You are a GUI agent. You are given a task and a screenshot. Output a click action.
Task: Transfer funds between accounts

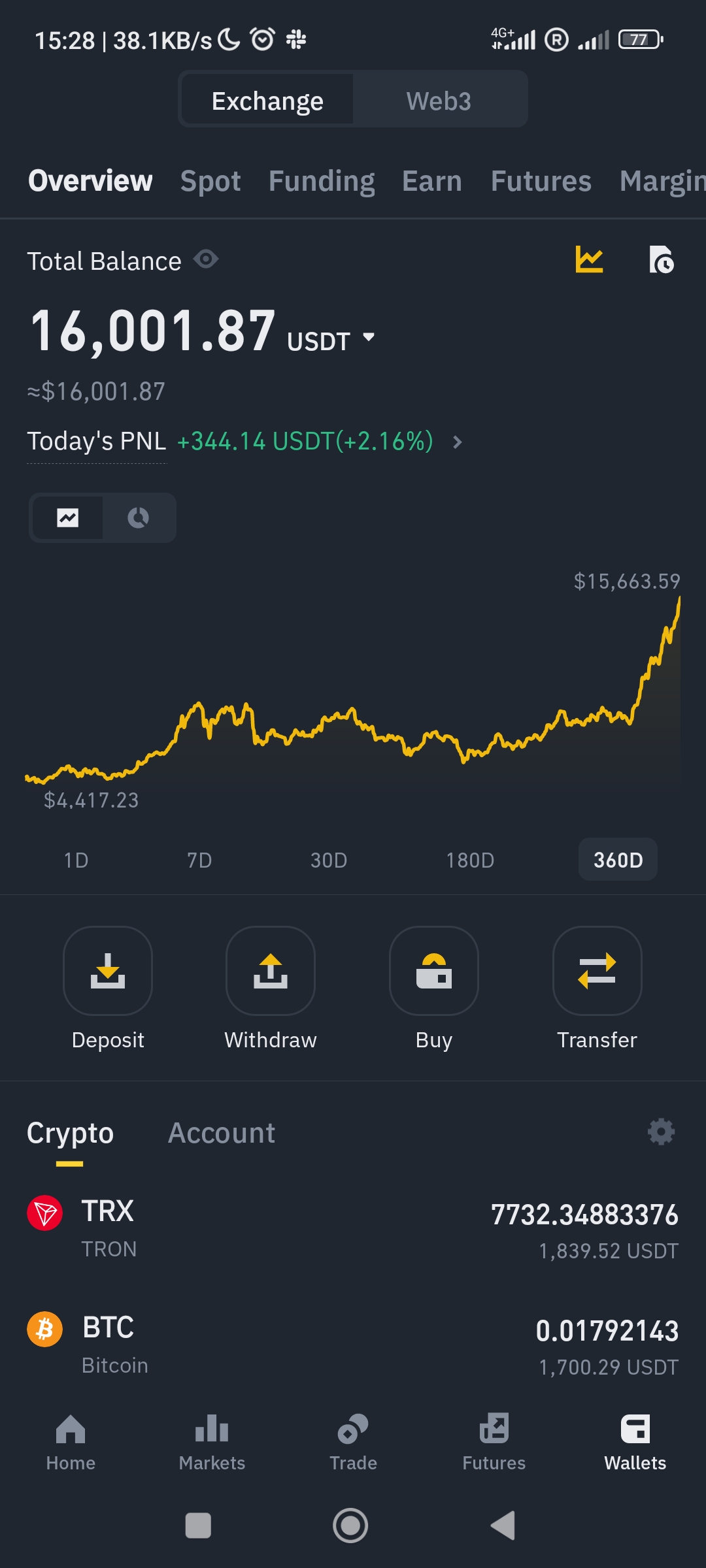click(x=597, y=972)
